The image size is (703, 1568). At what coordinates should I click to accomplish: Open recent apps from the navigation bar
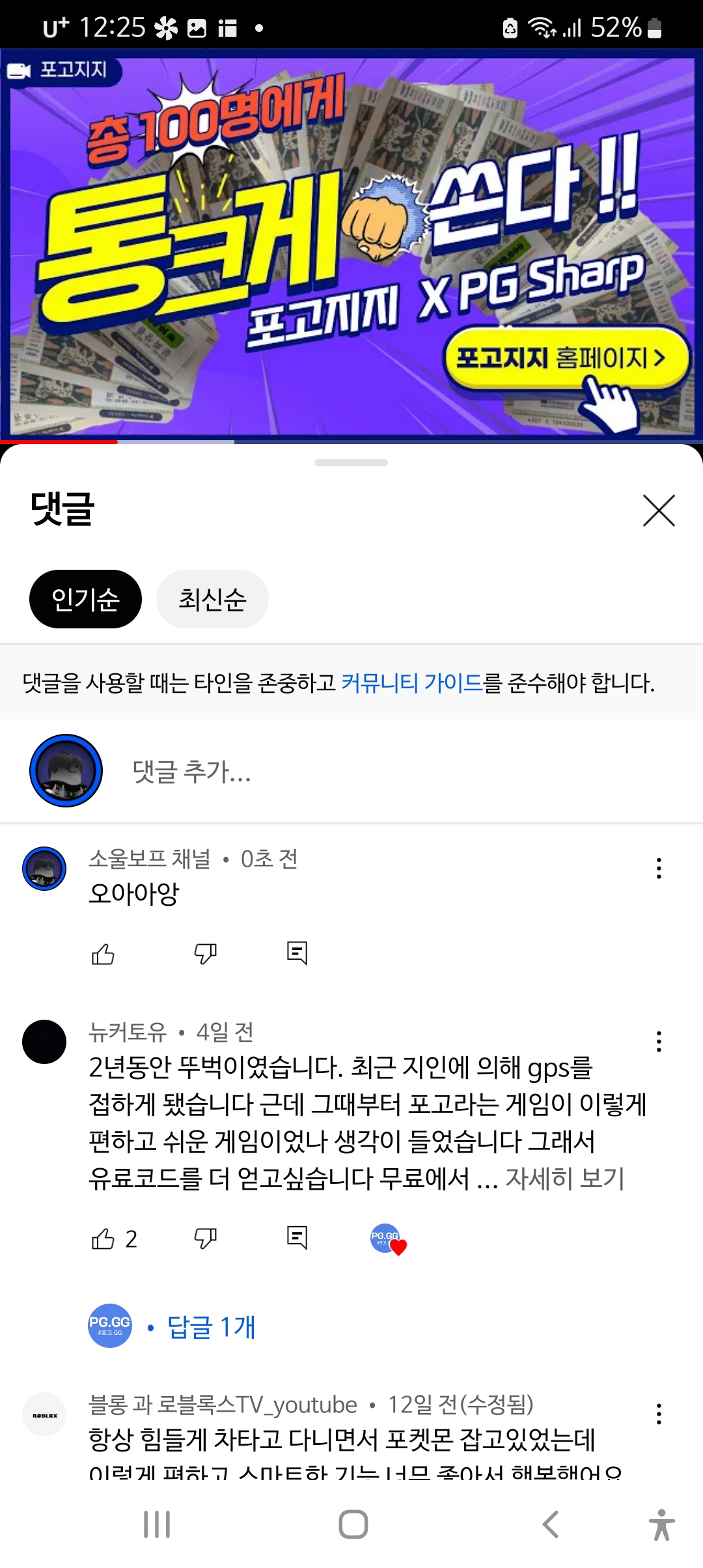coord(157,1524)
